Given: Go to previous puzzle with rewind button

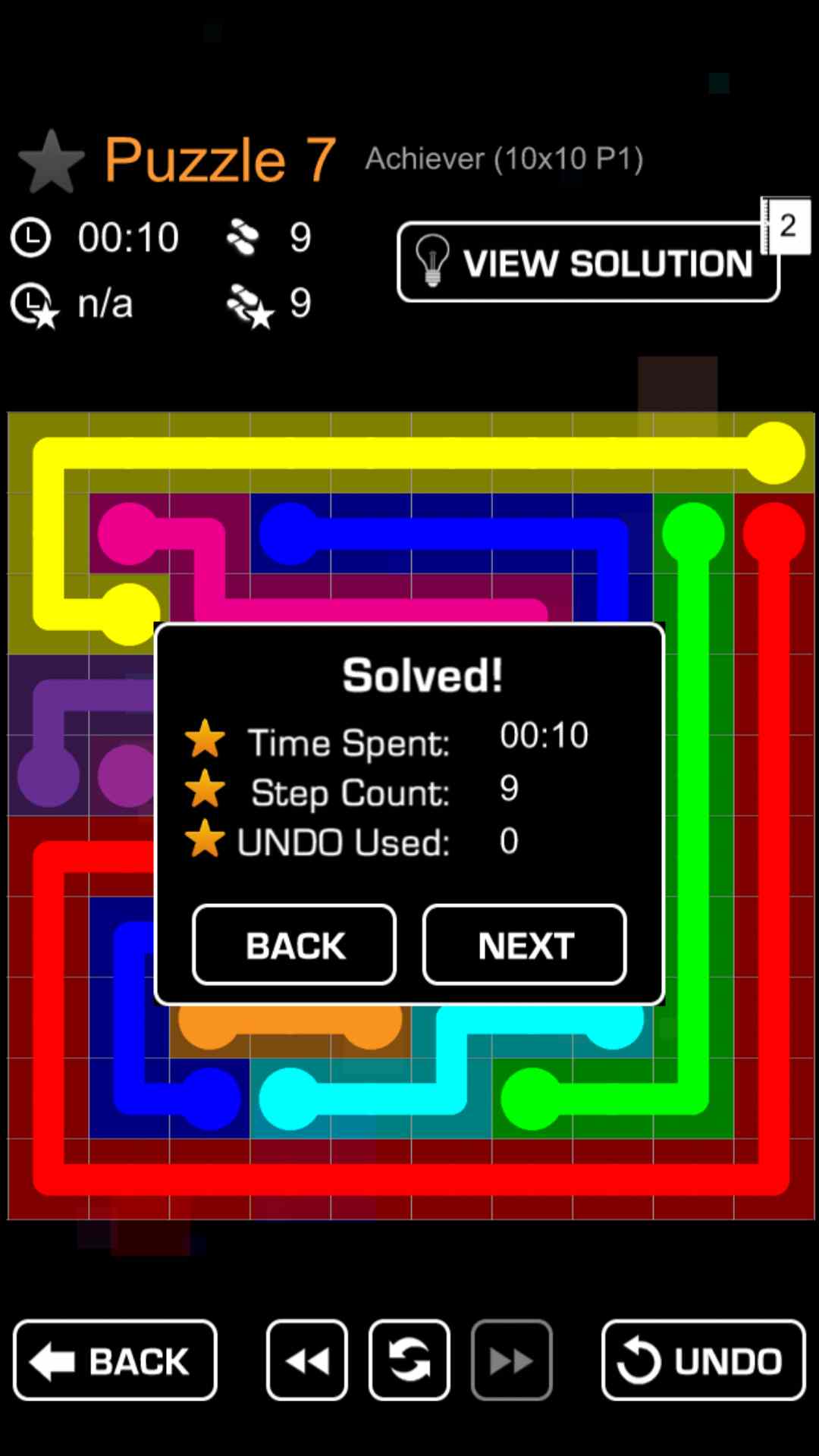Looking at the screenshot, I should coord(307,1360).
